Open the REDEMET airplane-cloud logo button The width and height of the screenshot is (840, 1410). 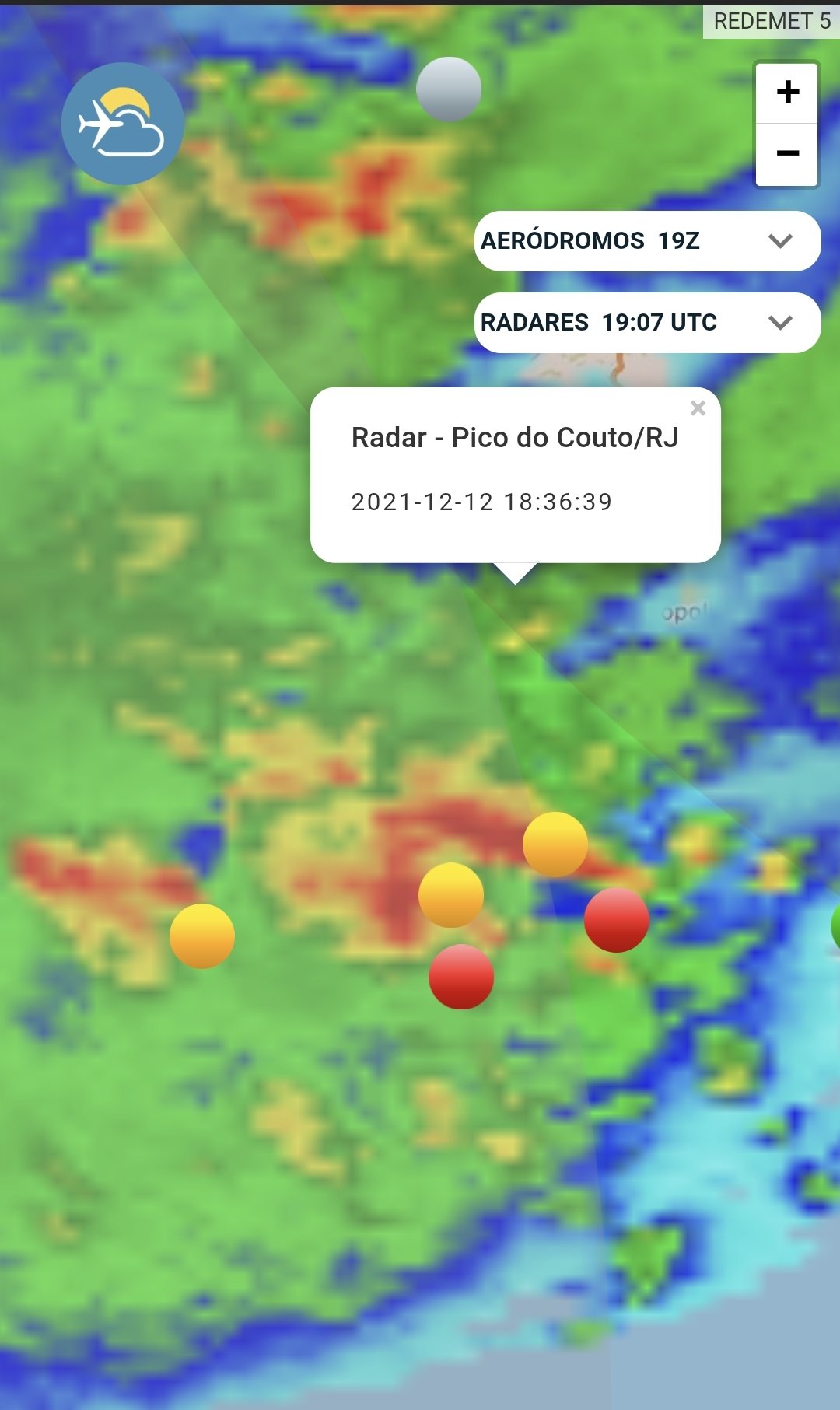[x=123, y=124]
